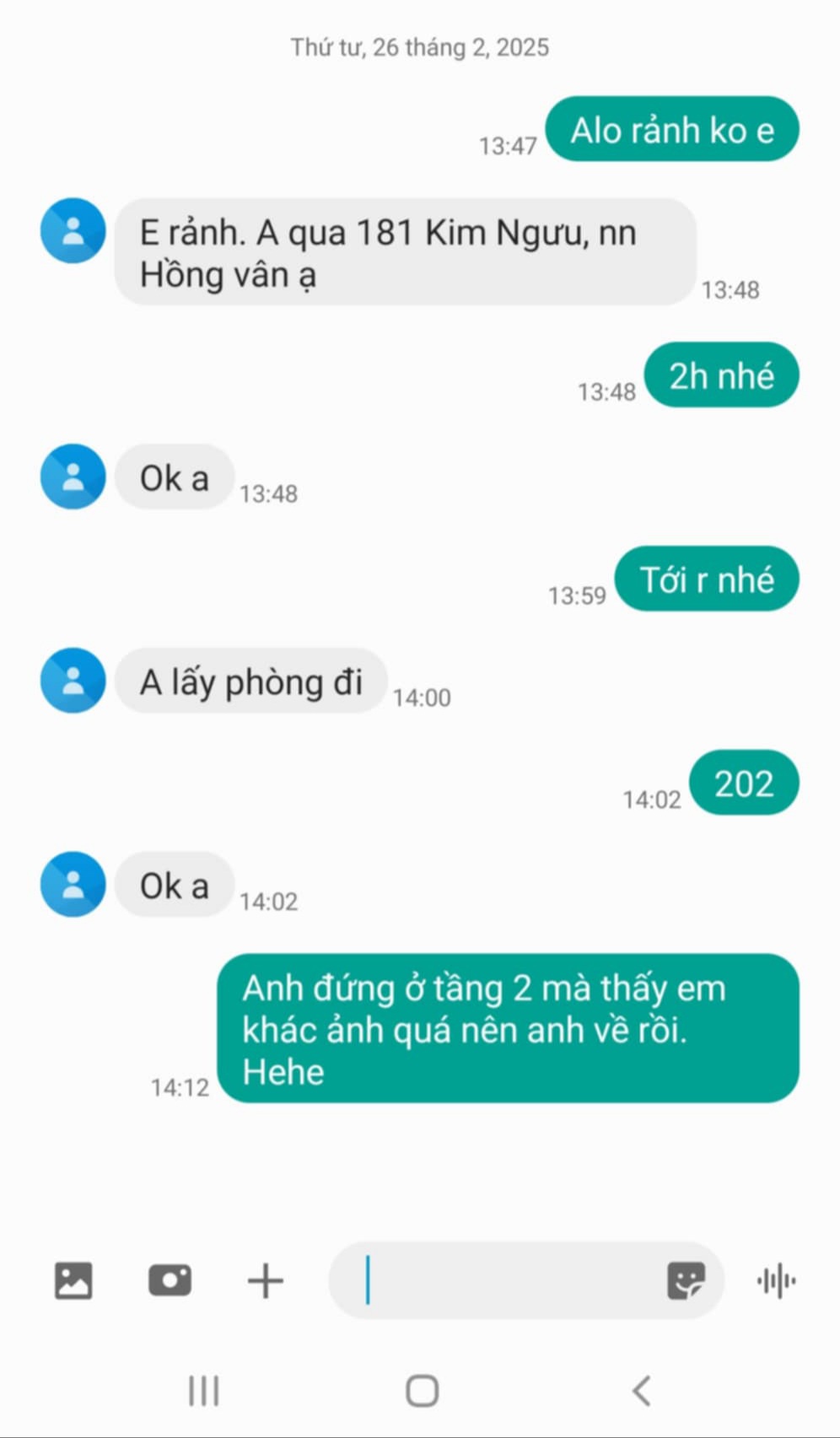Open recent apps from the navigation bar
The width and height of the screenshot is (840, 1438).
tap(203, 1391)
